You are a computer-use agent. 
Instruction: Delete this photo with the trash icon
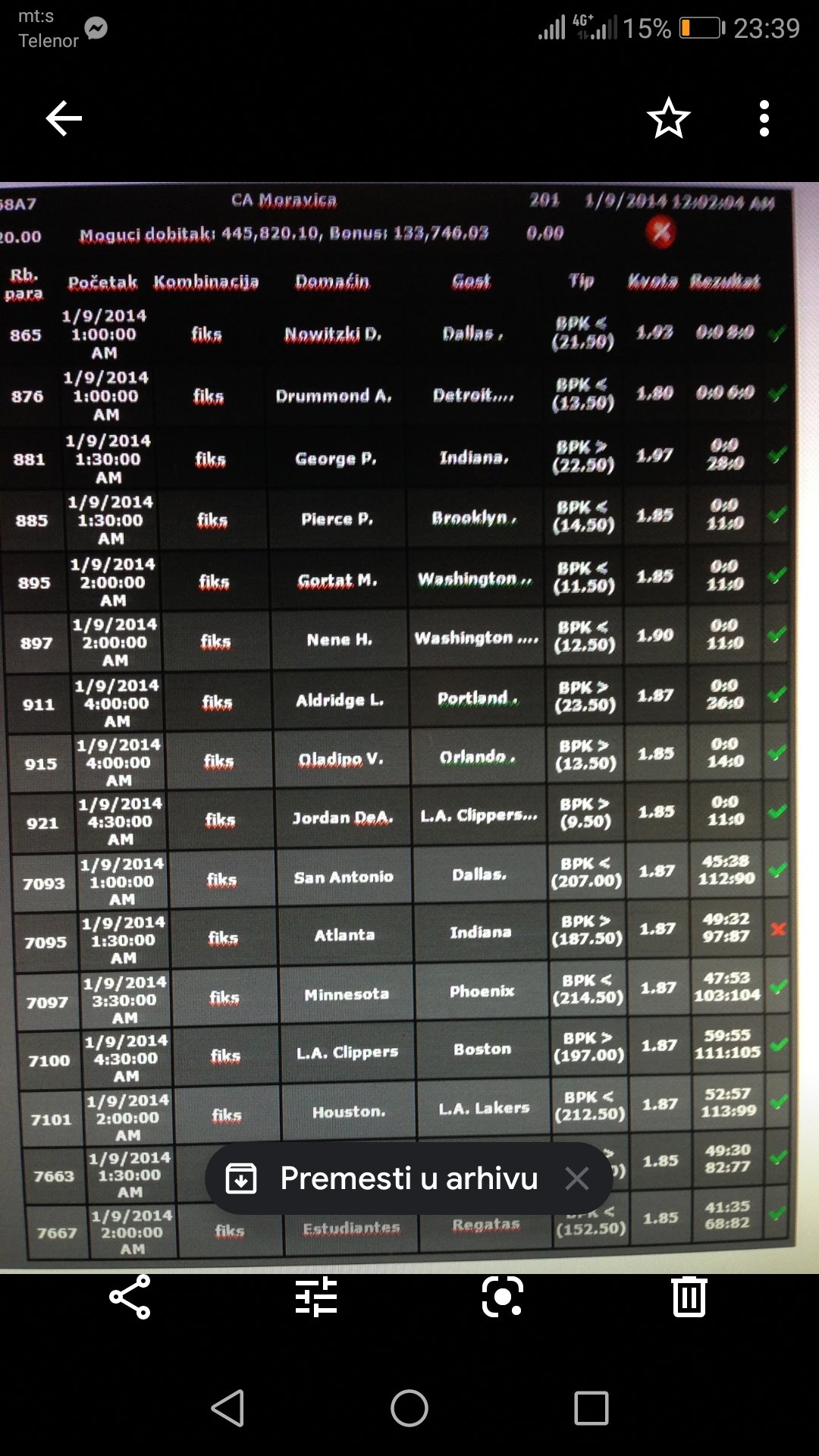tap(689, 1297)
